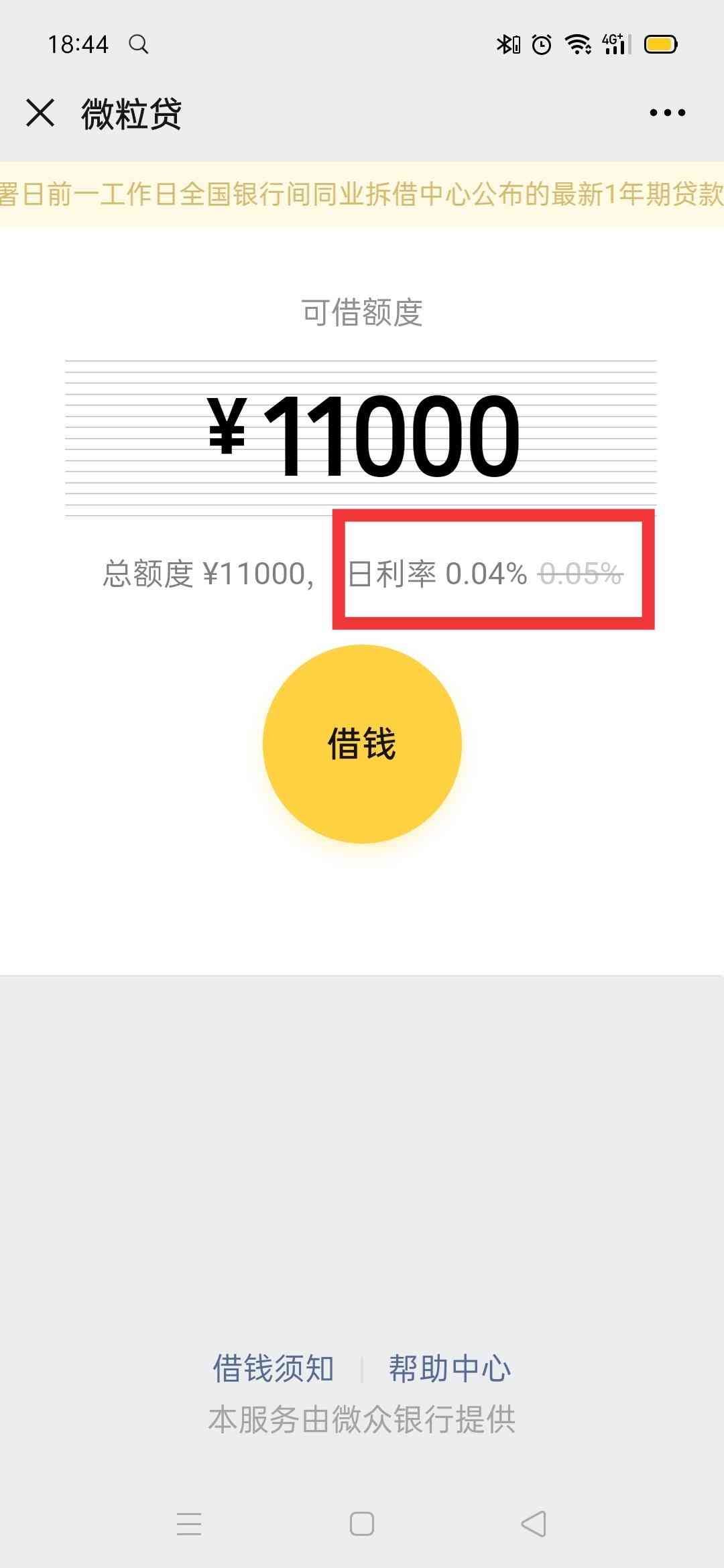Tap the search icon in the status bar
The image size is (724, 1568).
139,44
